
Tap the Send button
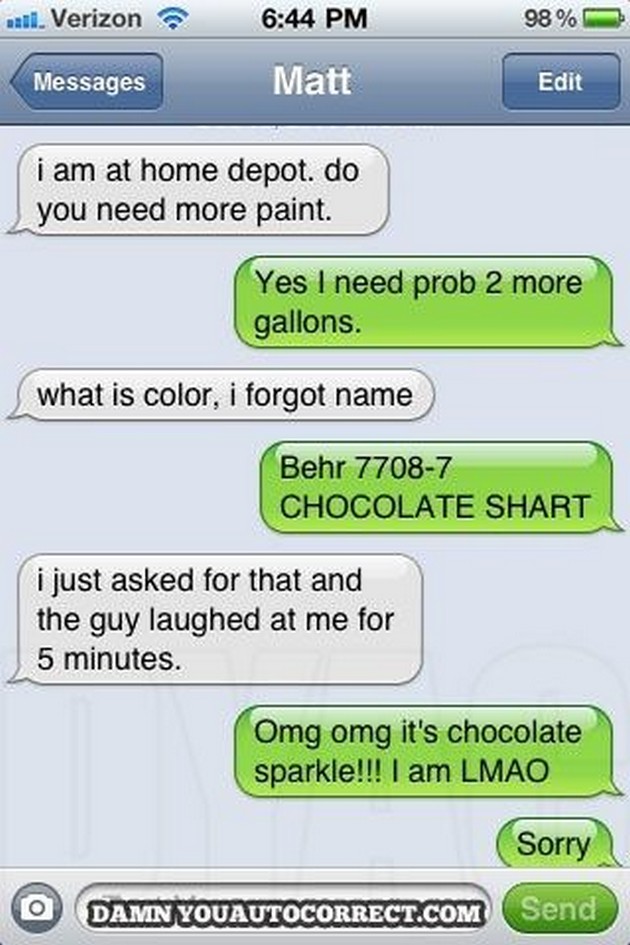point(559,907)
